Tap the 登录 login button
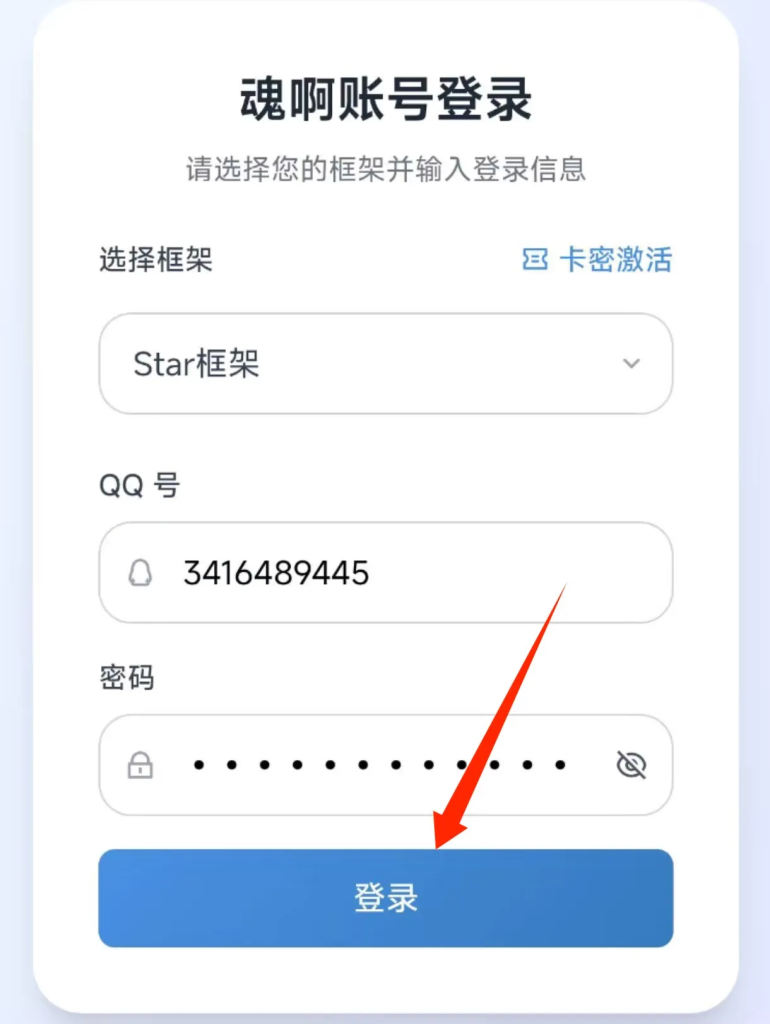This screenshot has width=770, height=1024. click(385, 898)
